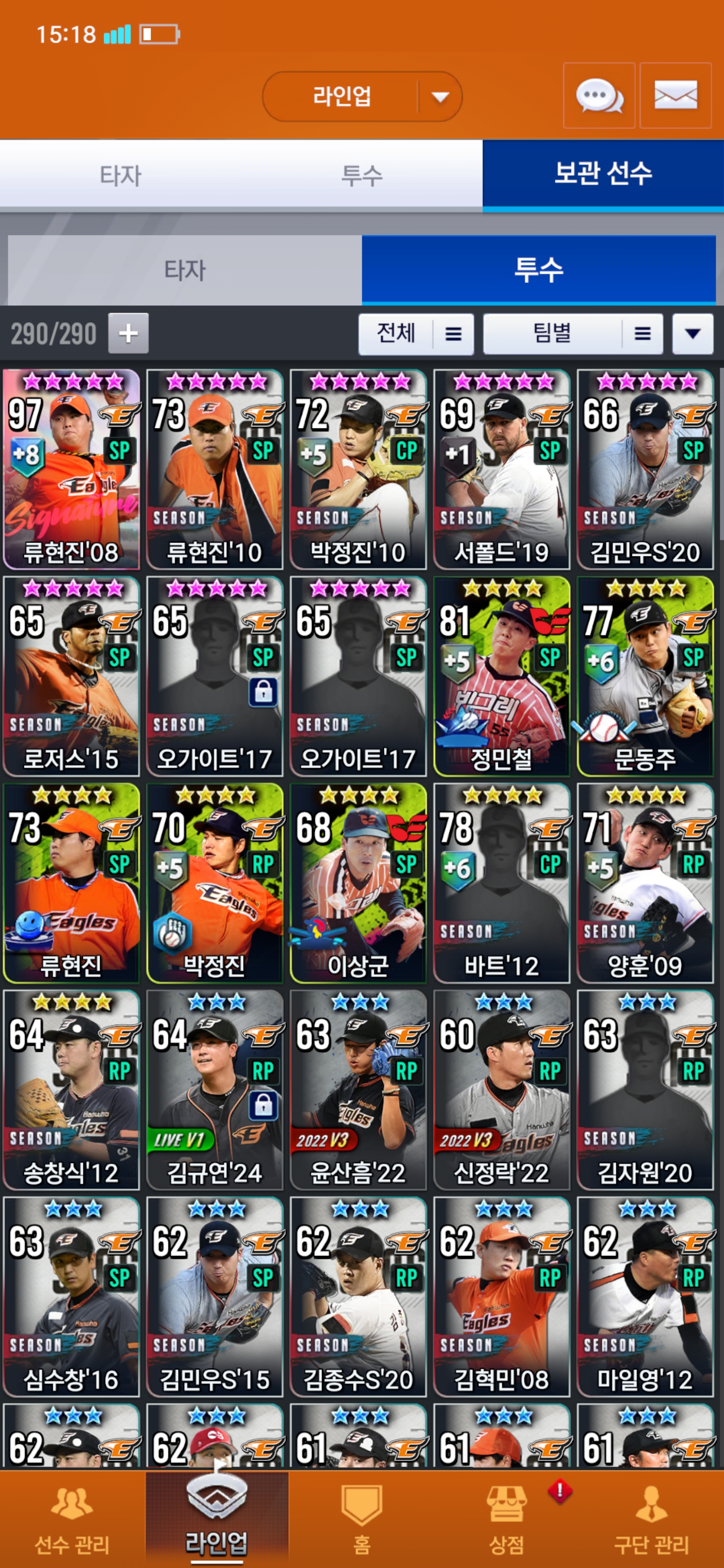View the 문동주 player card

645,675
